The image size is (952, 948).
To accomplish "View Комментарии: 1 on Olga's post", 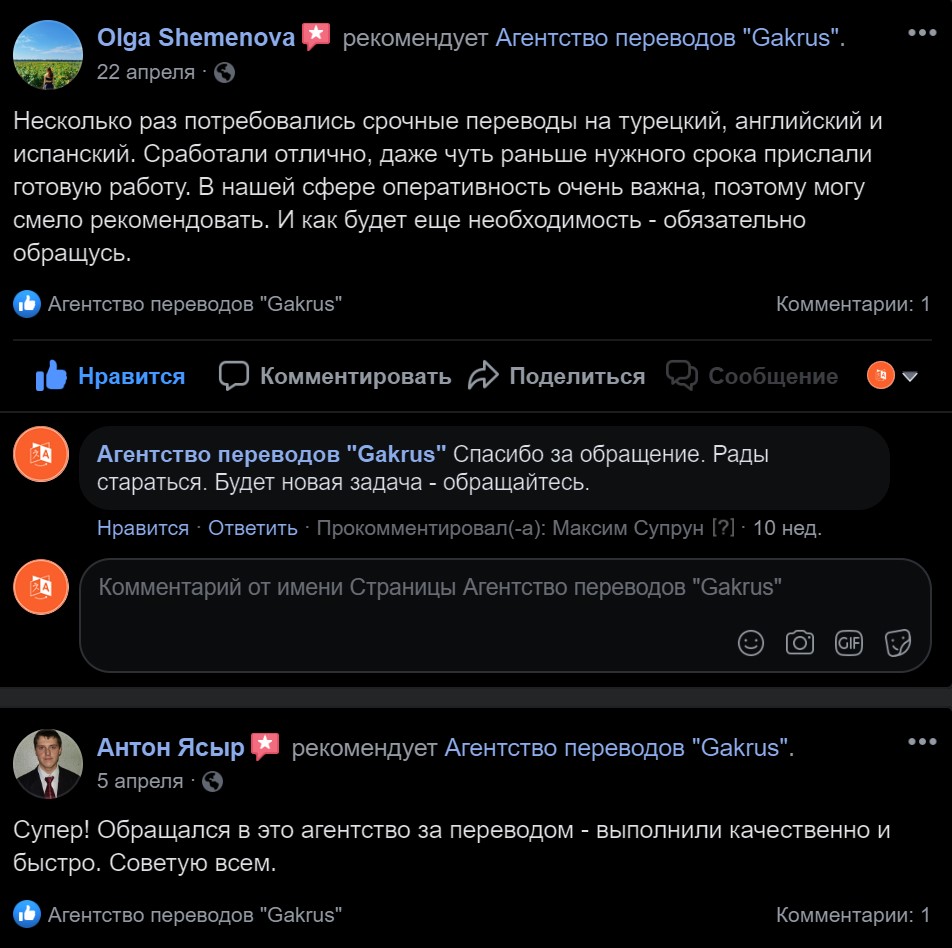I will pyautogui.click(x=853, y=304).
